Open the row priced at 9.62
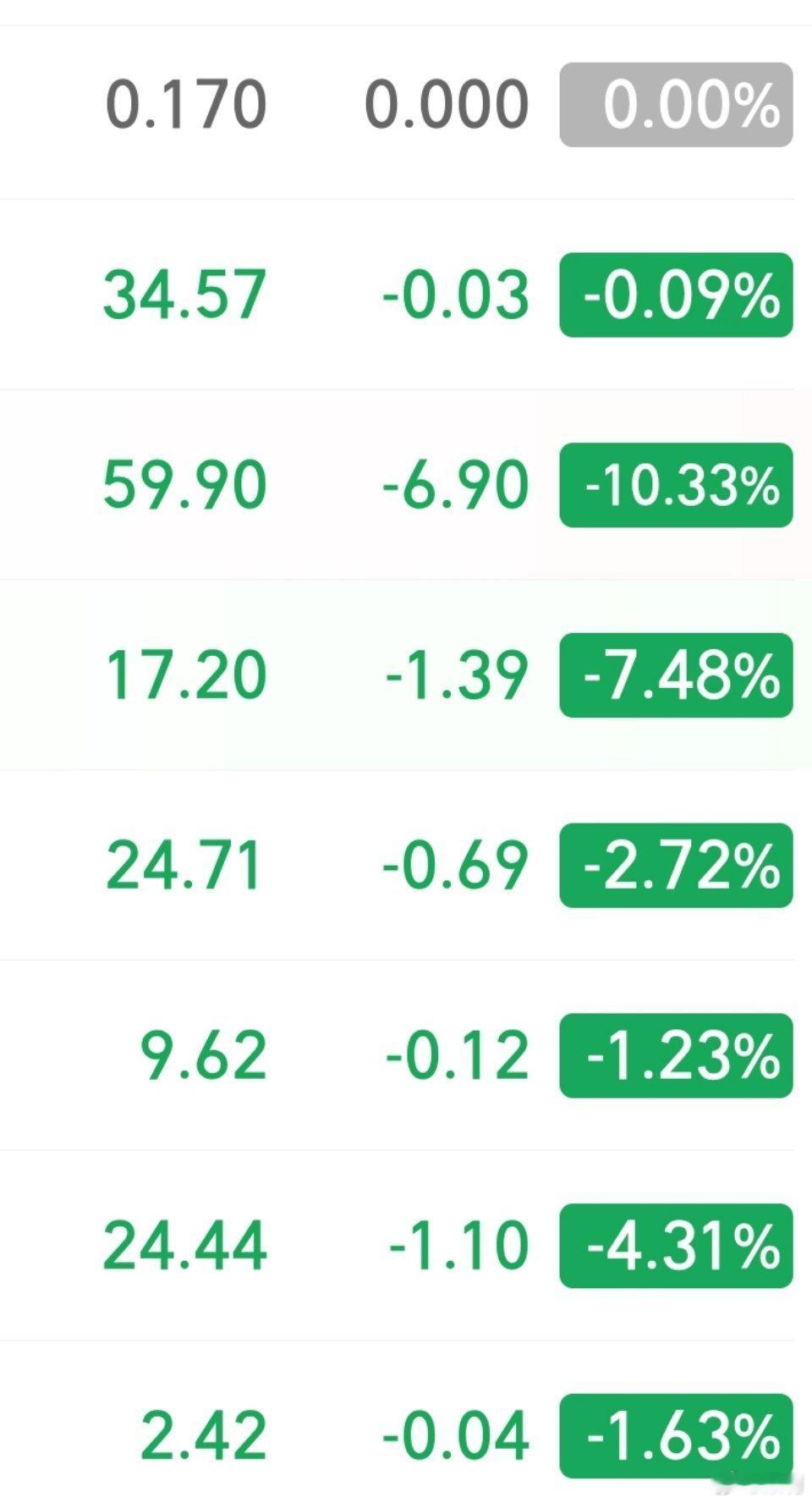Screen dimensions: 812x1503 [203, 1053]
